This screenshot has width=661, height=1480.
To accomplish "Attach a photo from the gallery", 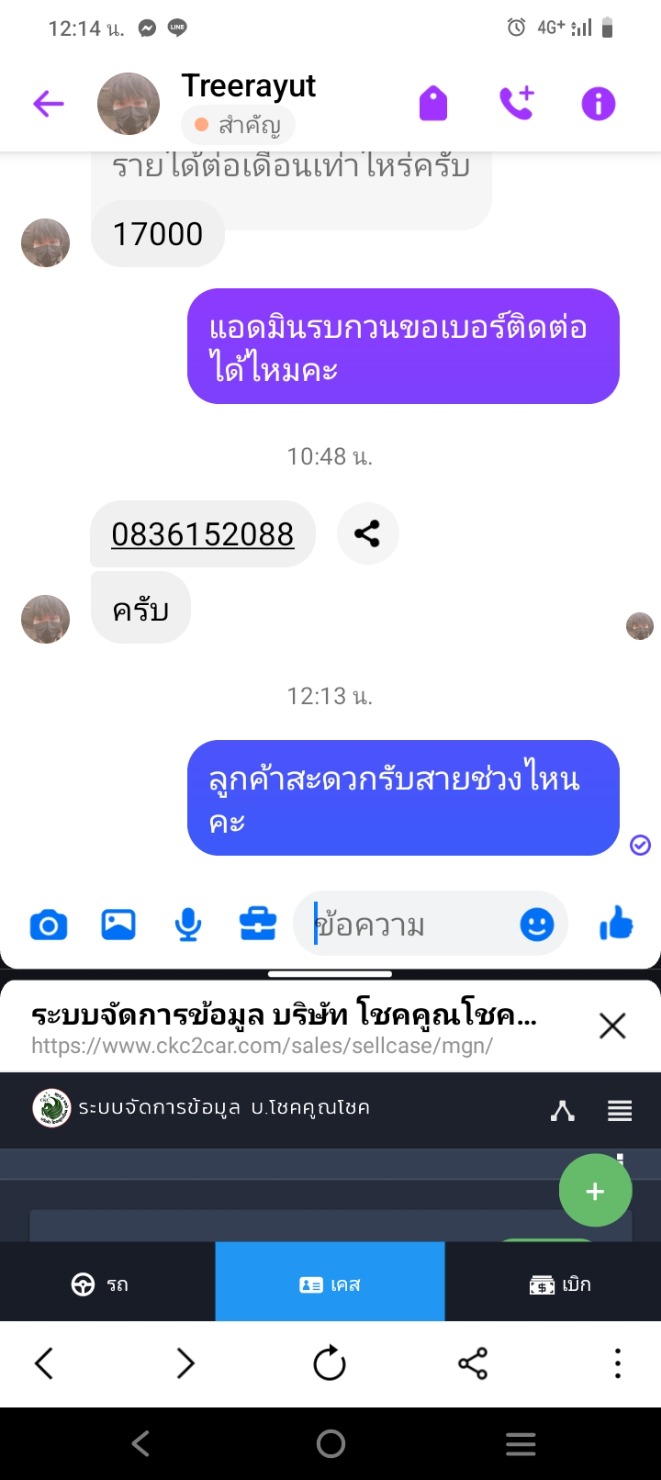I will [118, 926].
